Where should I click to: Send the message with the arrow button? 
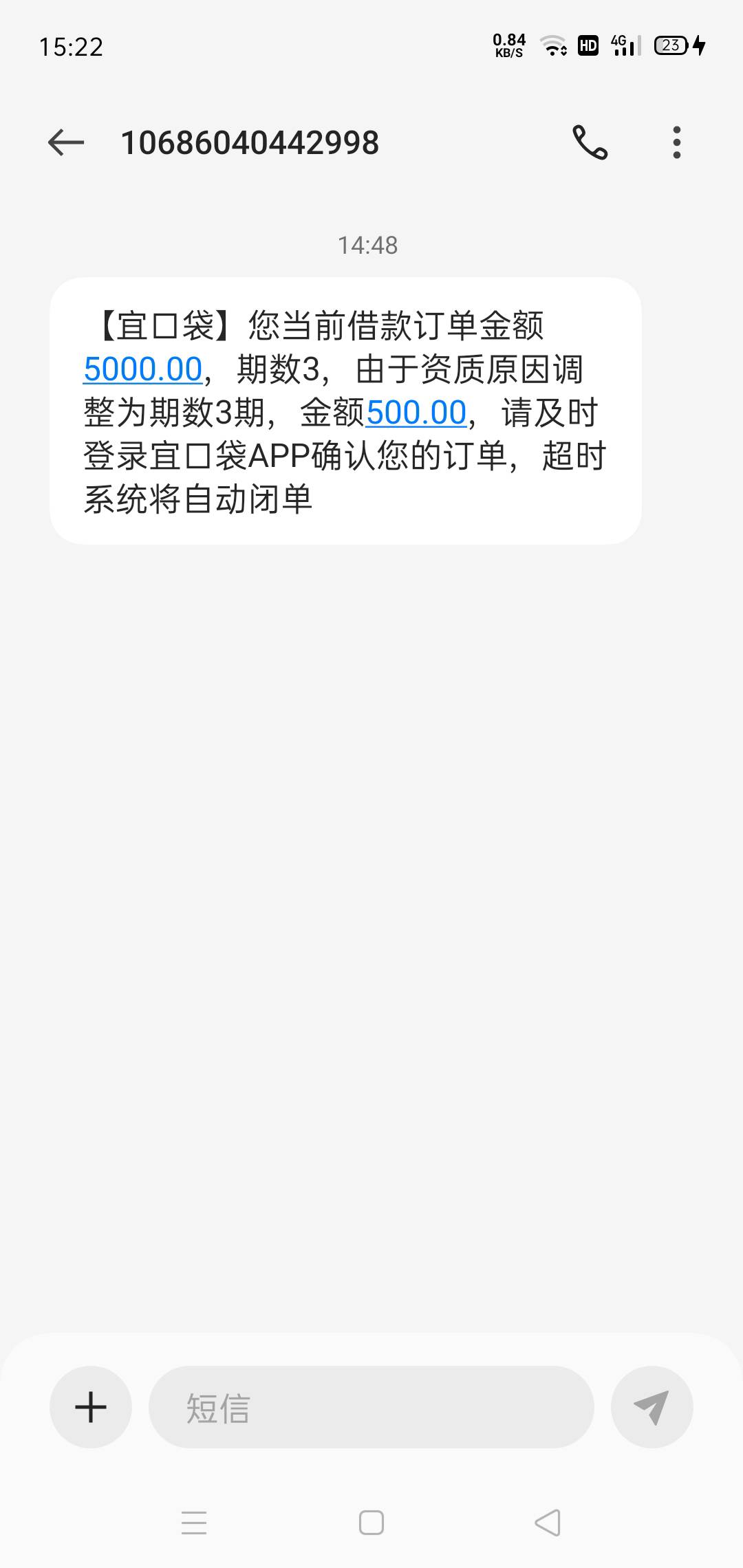652,1406
